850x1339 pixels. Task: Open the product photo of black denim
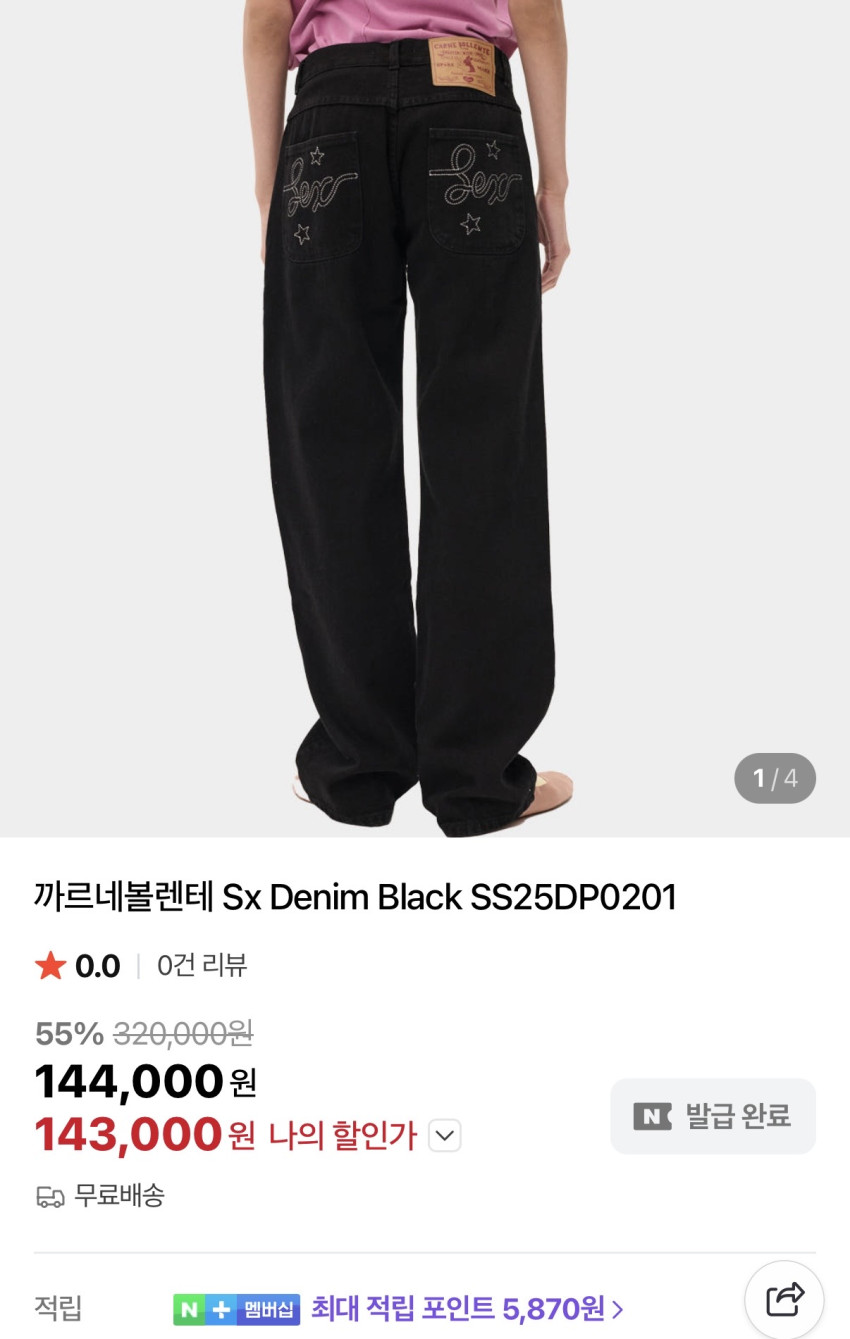pos(424,420)
